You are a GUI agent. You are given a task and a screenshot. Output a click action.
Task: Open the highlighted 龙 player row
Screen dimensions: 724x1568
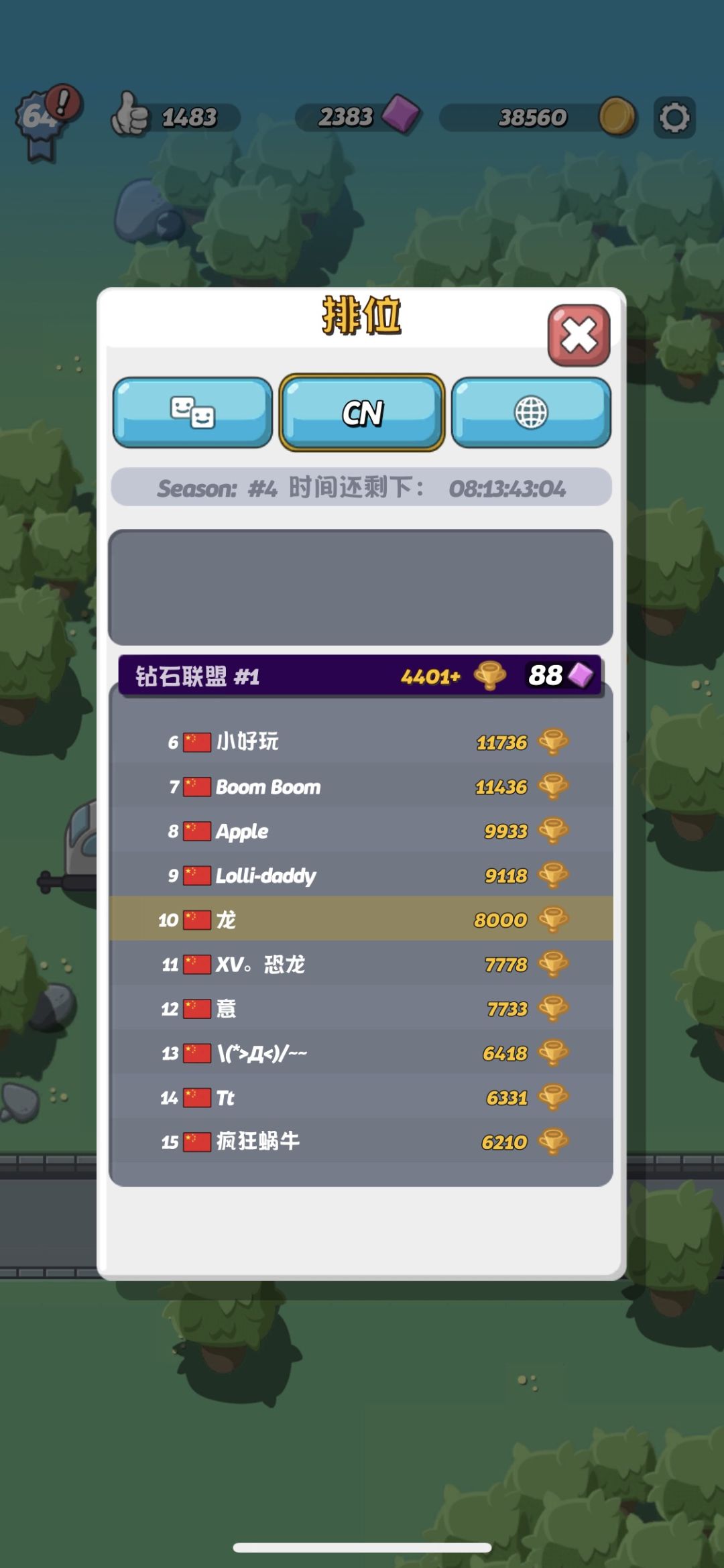coord(361,919)
